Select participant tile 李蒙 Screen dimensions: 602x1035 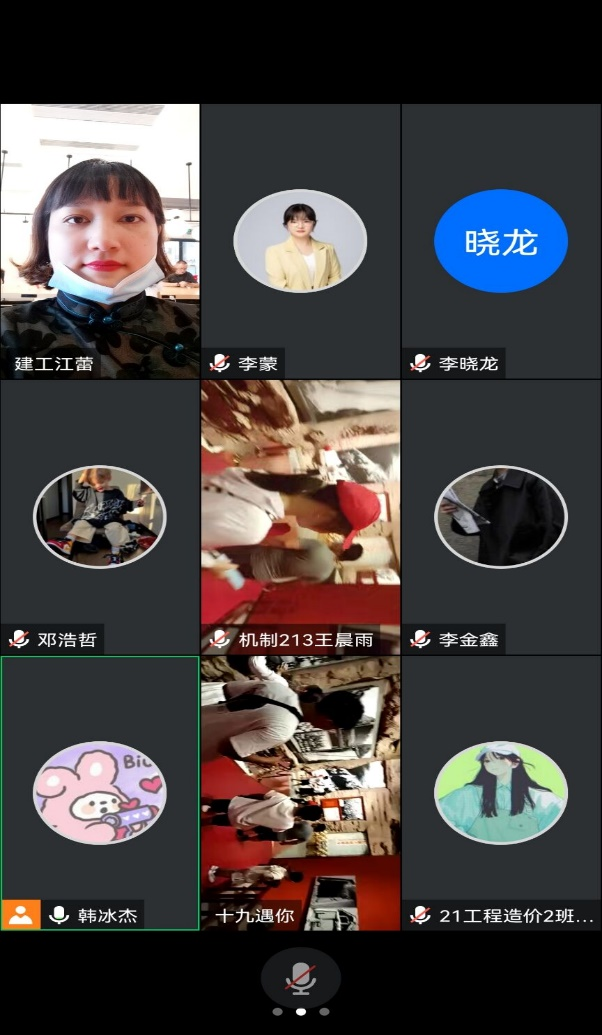[300, 241]
